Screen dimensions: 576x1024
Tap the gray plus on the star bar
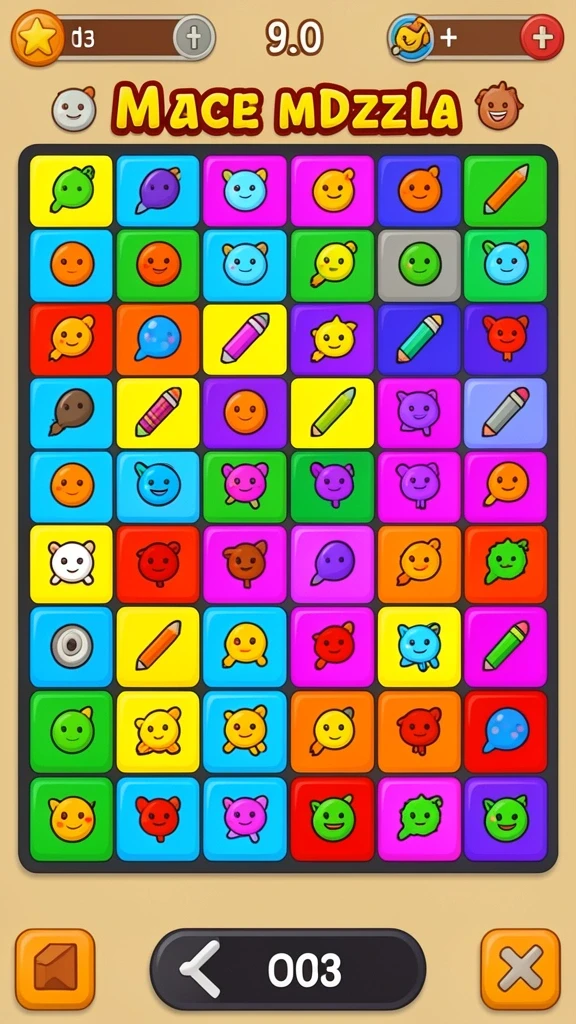[194, 38]
